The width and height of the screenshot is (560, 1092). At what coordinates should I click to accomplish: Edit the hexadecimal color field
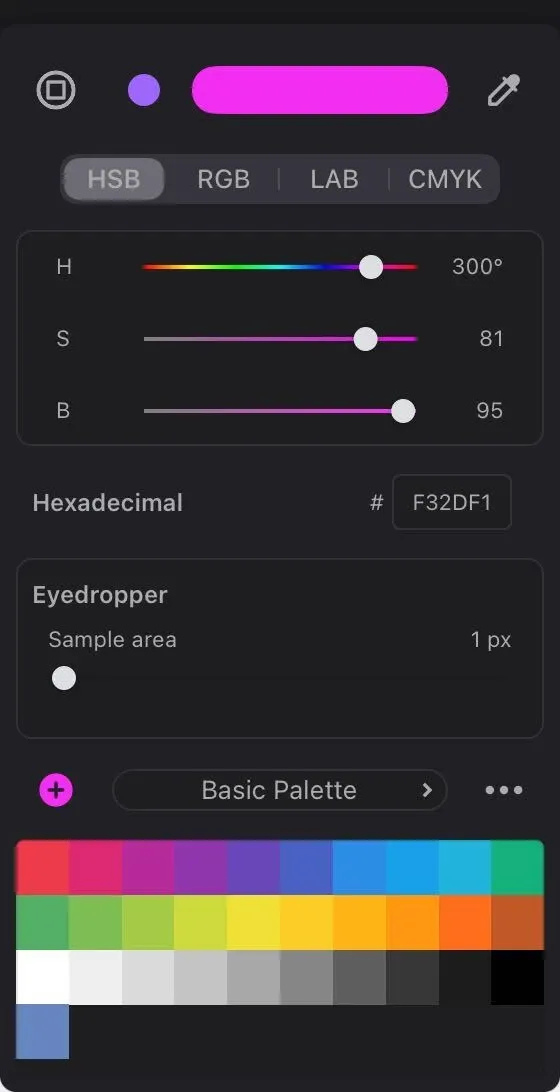pos(452,502)
